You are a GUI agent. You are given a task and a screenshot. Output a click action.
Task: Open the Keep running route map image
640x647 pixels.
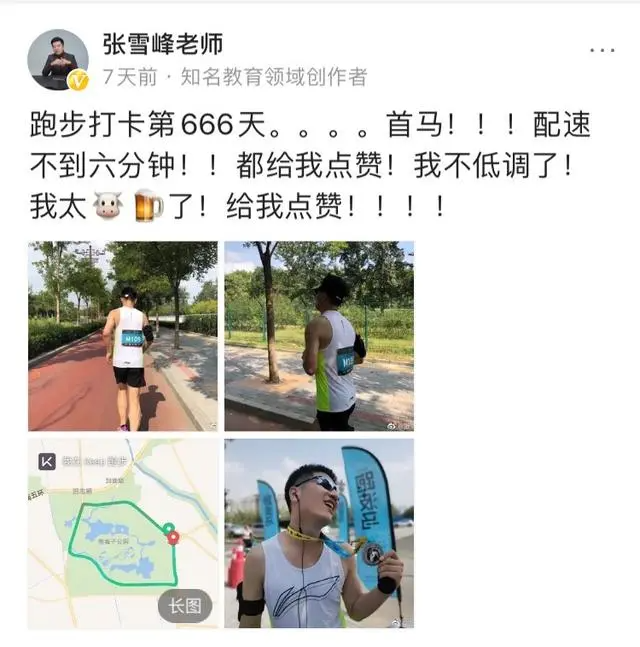point(123,532)
